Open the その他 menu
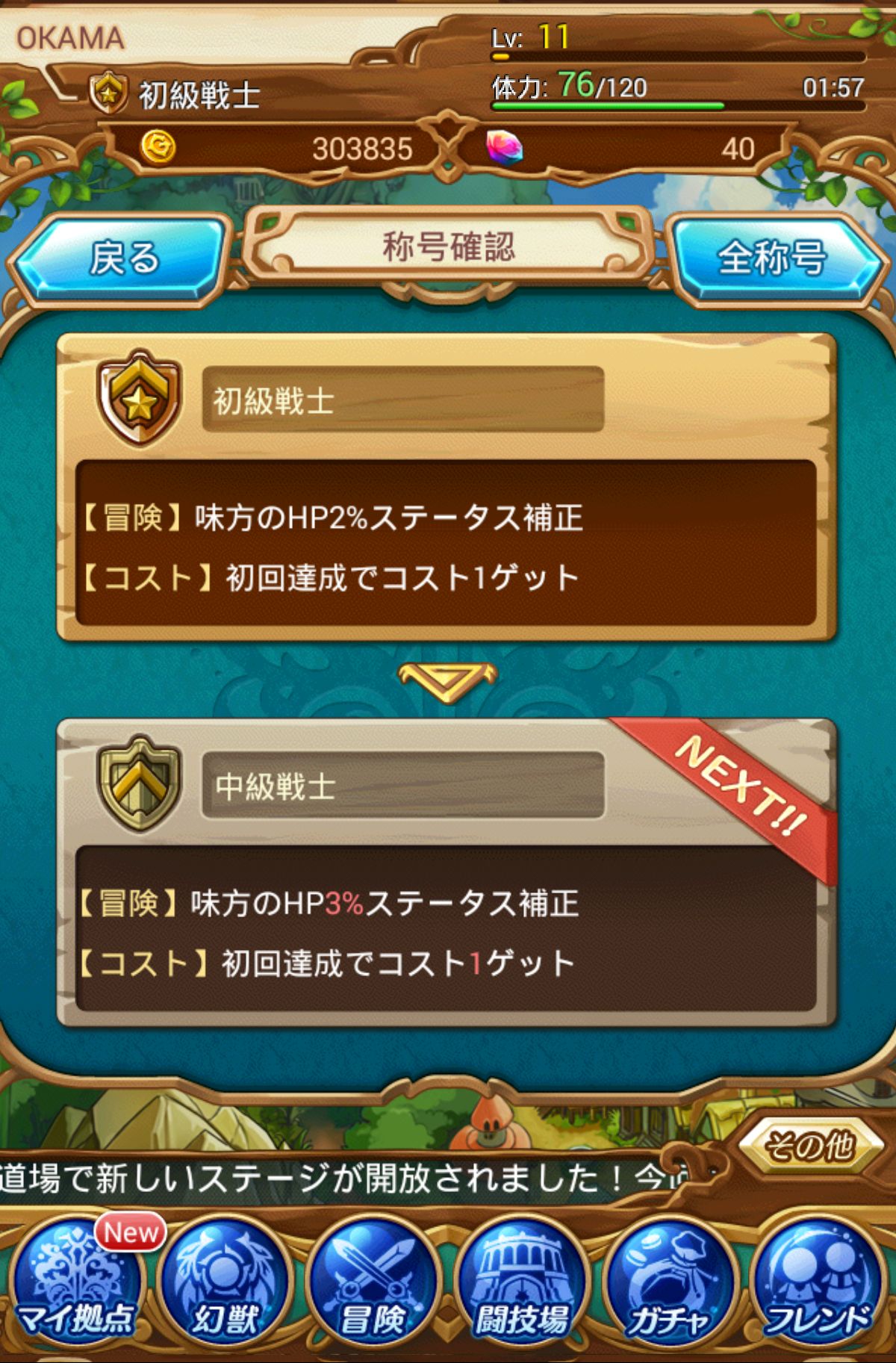Screen dimensions: 896x1363 [x=809, y=1145]
